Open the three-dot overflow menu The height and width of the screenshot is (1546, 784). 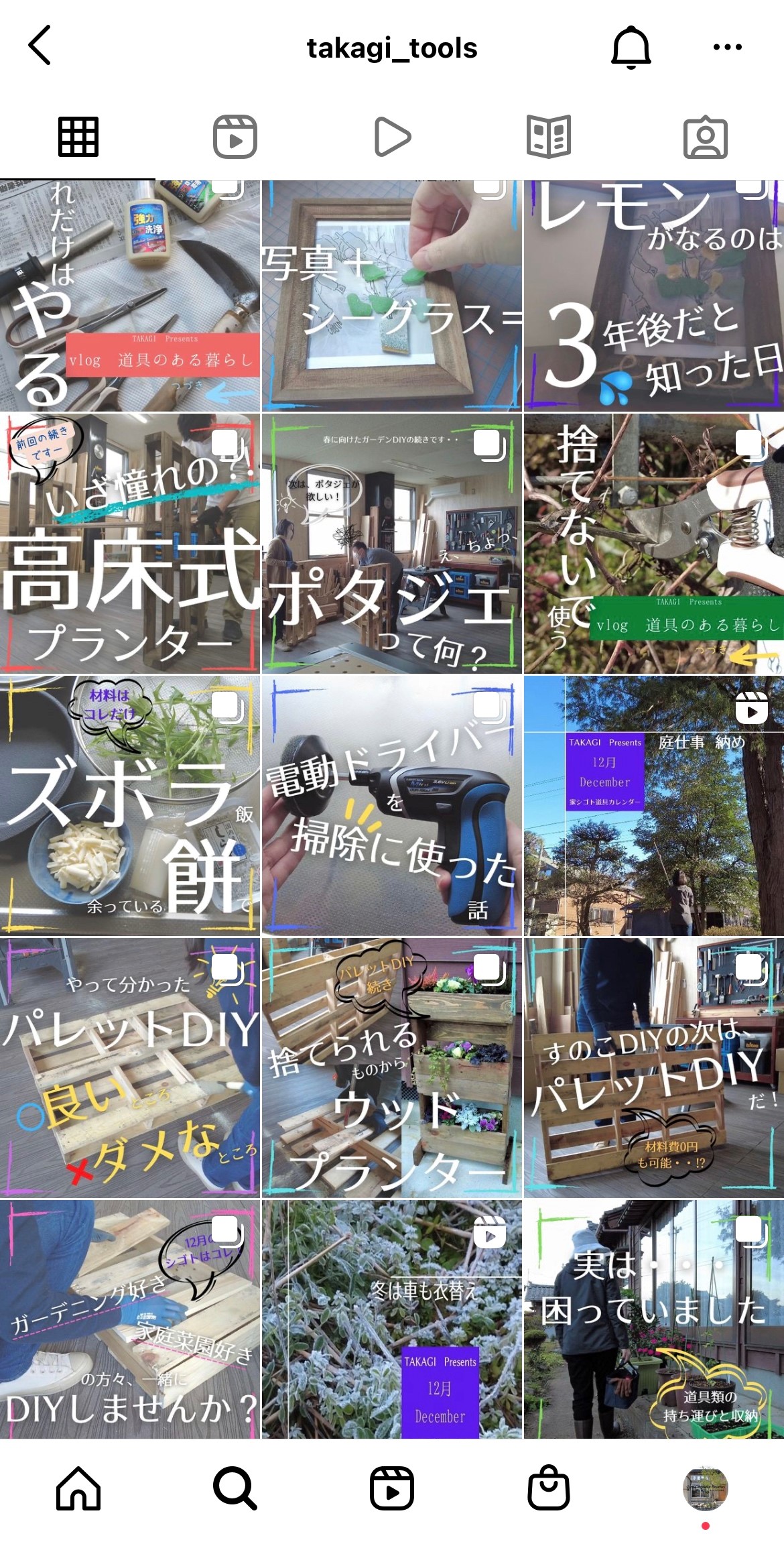727,47
